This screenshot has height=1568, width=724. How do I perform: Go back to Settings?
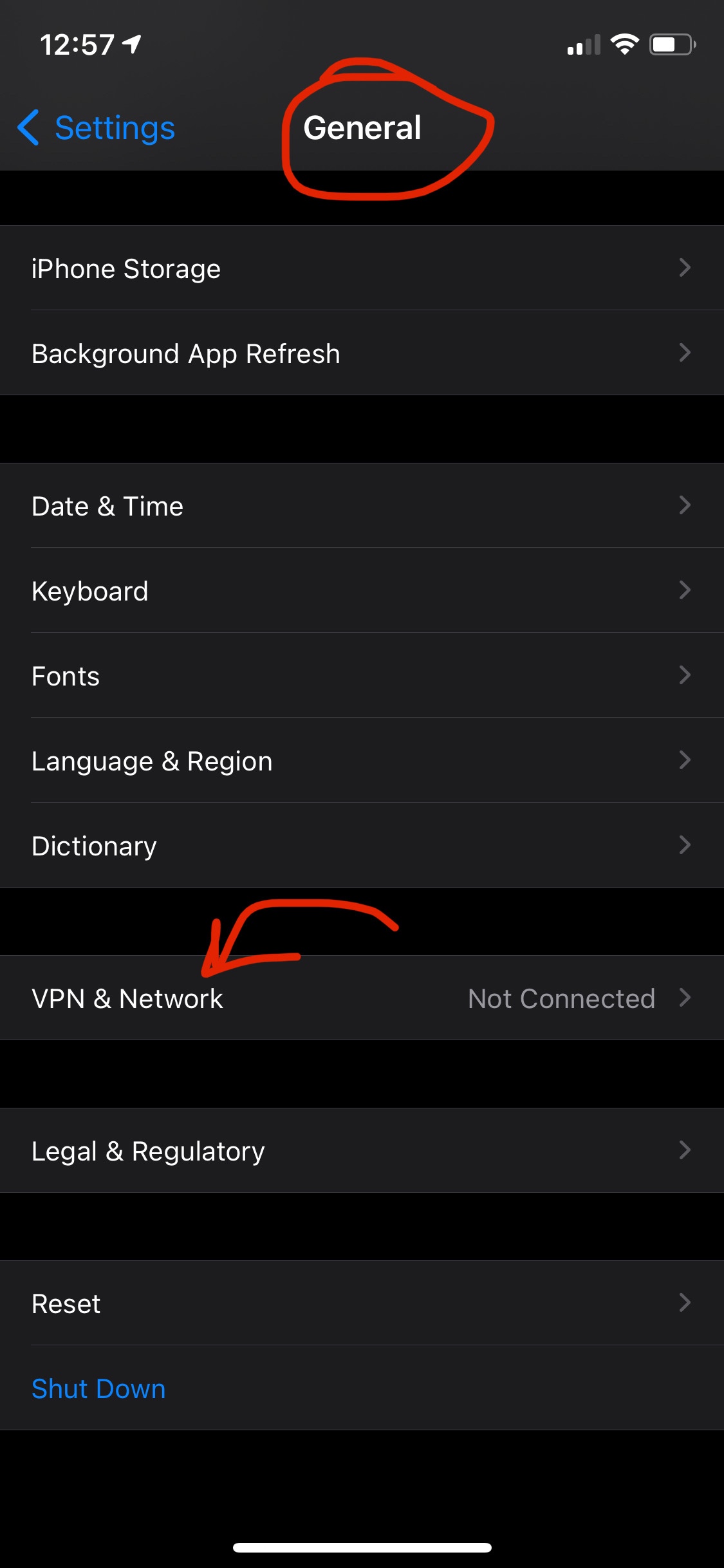click(x=97, y=127)
